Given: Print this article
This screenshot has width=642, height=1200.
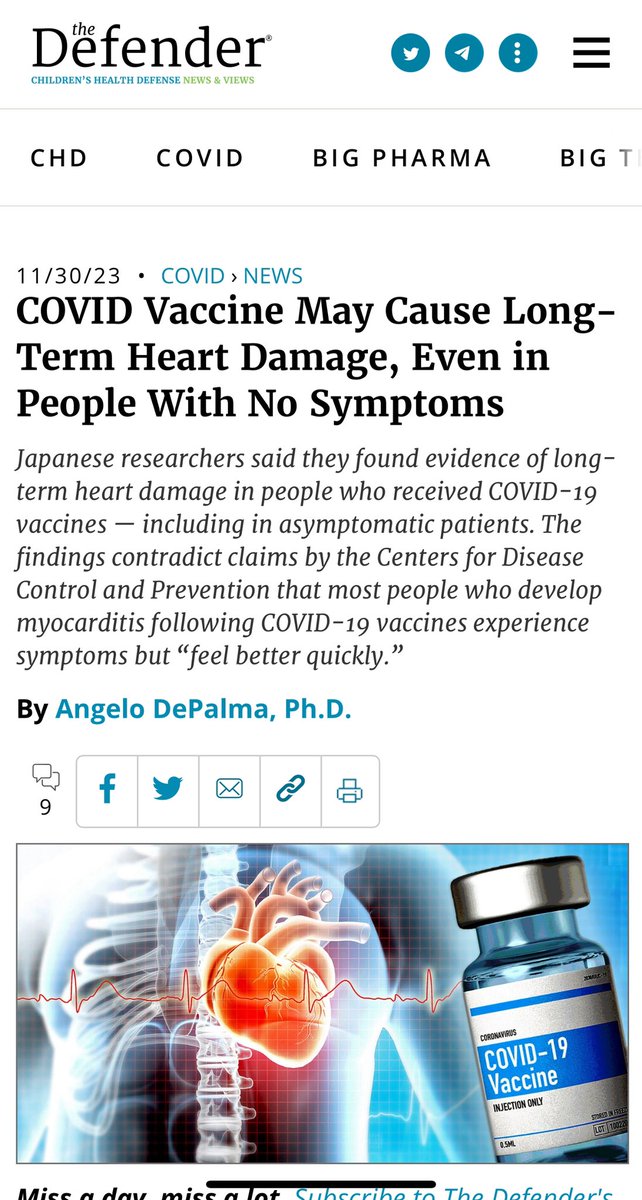Looking at the screenshot, I should [349, 790].
